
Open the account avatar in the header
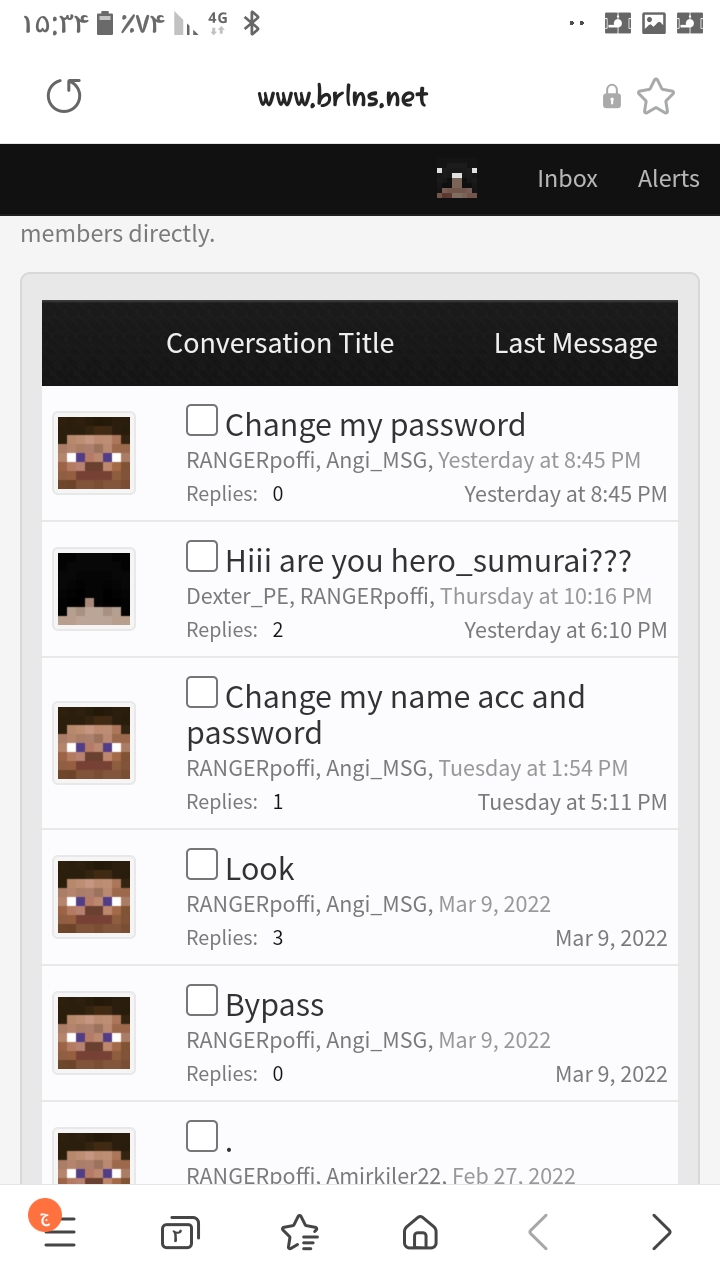pos(457,180)
